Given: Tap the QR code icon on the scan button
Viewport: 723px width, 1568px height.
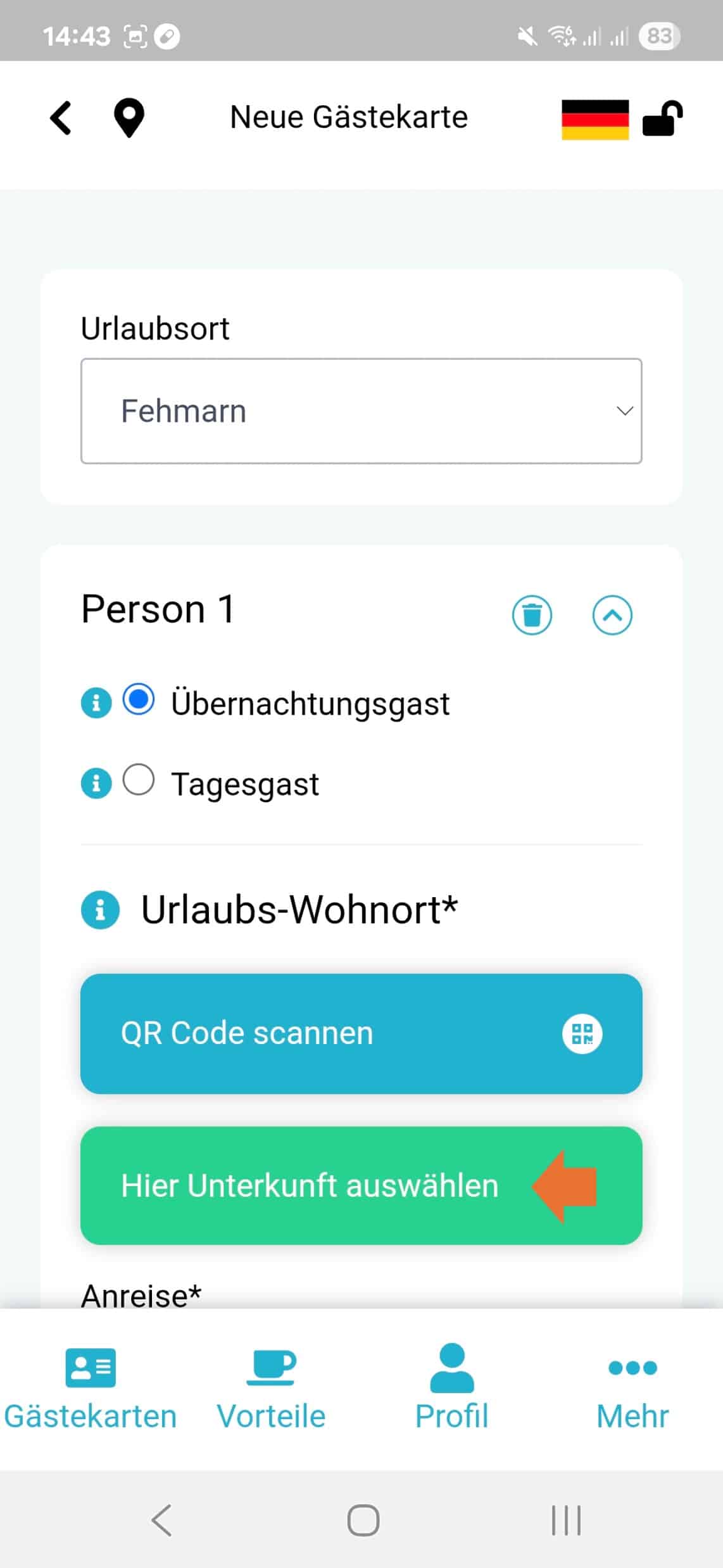Looking at the screenshot, I should pos(582,1033).
